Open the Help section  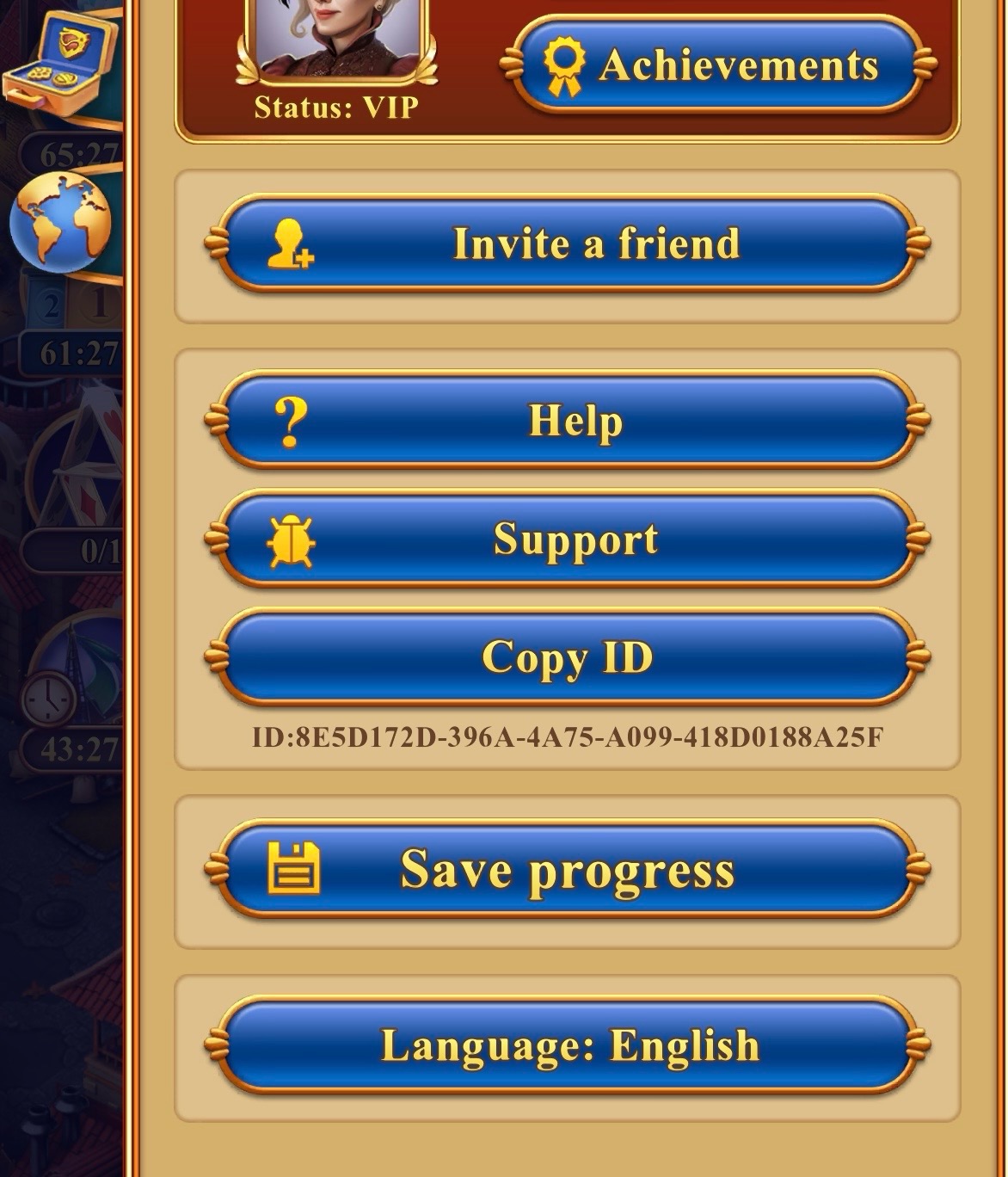pyautogui.click(x=568, y=420)
